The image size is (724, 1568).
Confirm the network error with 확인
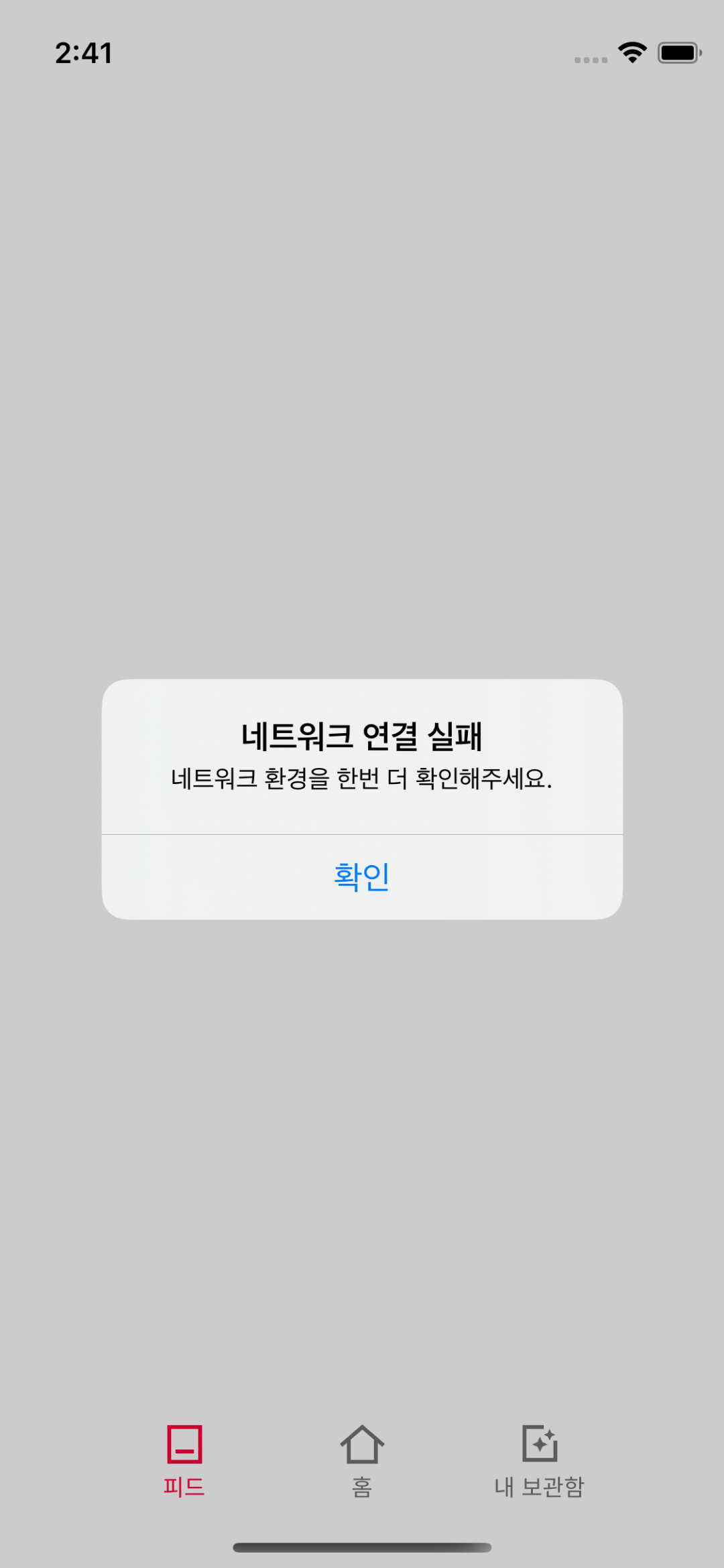(362, 876)
